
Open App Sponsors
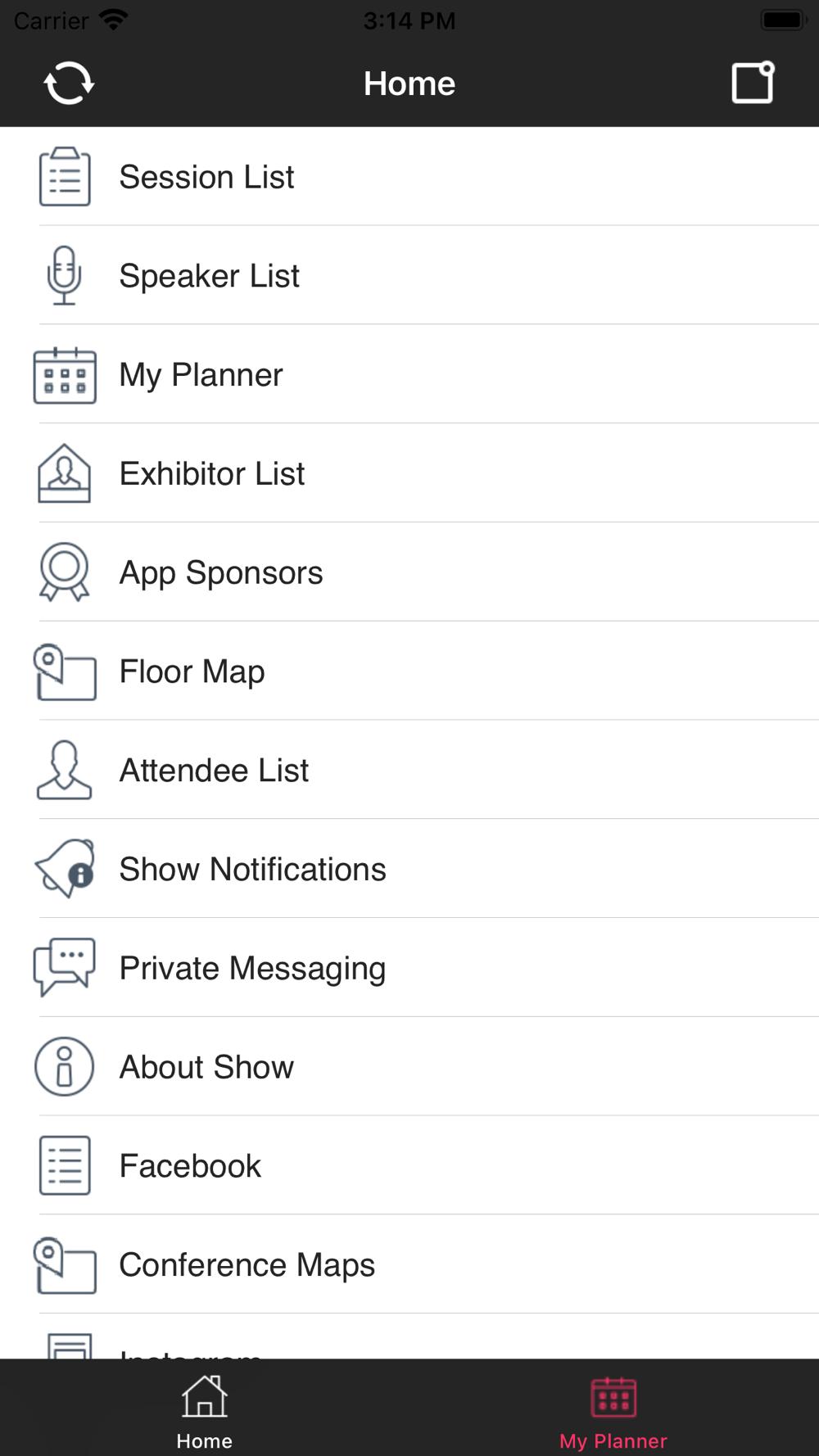coord(409,572)
